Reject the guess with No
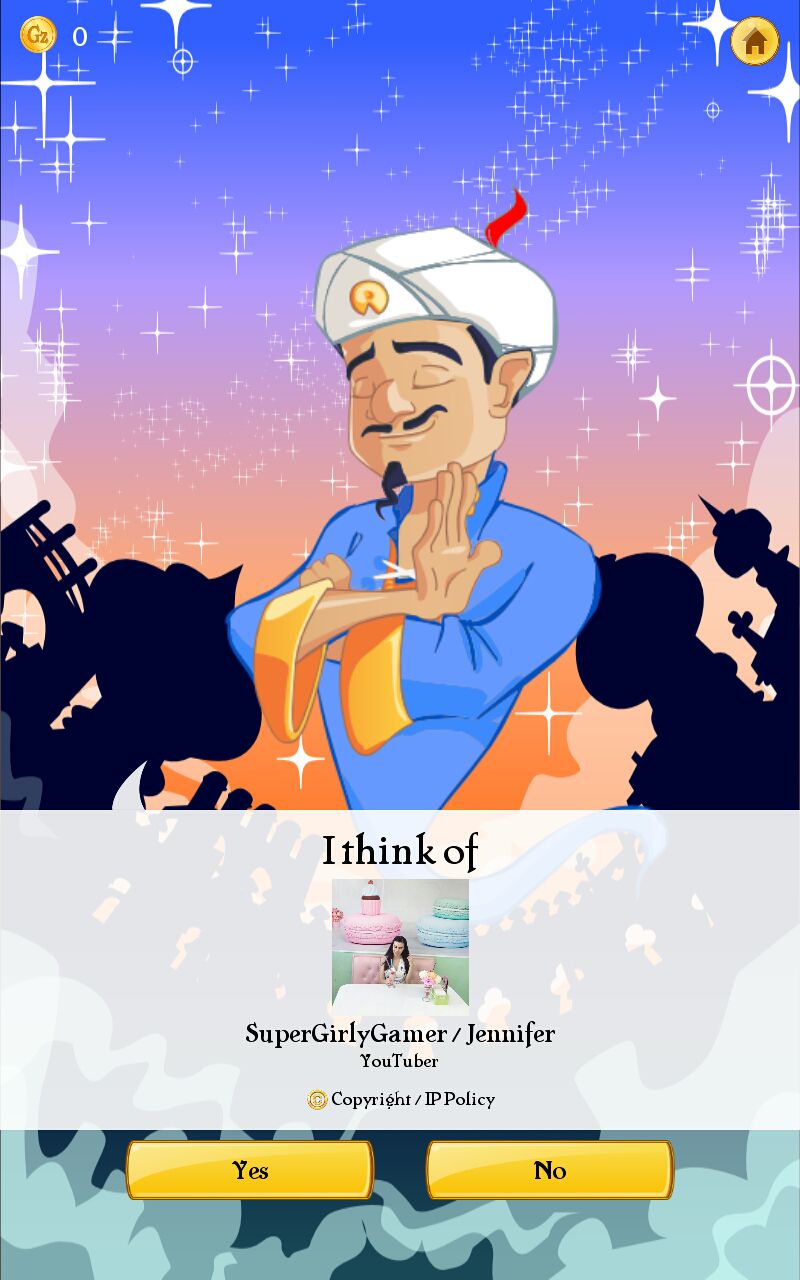The image size is (800, 1280). pos(550,1170)
